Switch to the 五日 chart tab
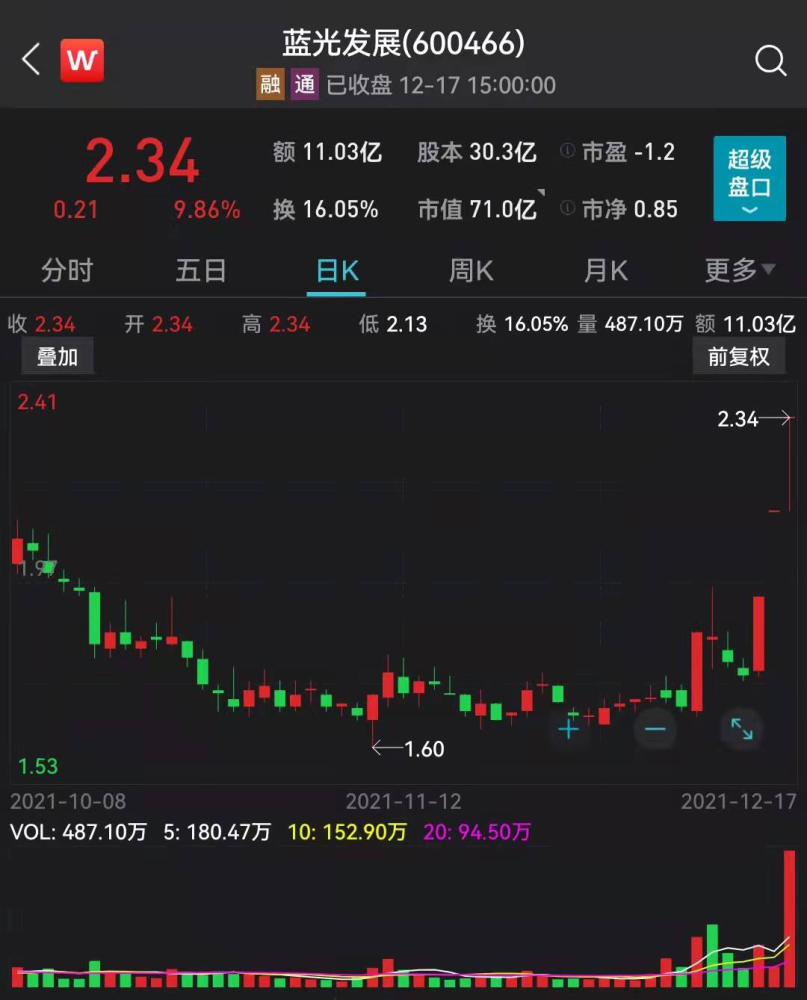807x1000 pixels. click(201, 271)
